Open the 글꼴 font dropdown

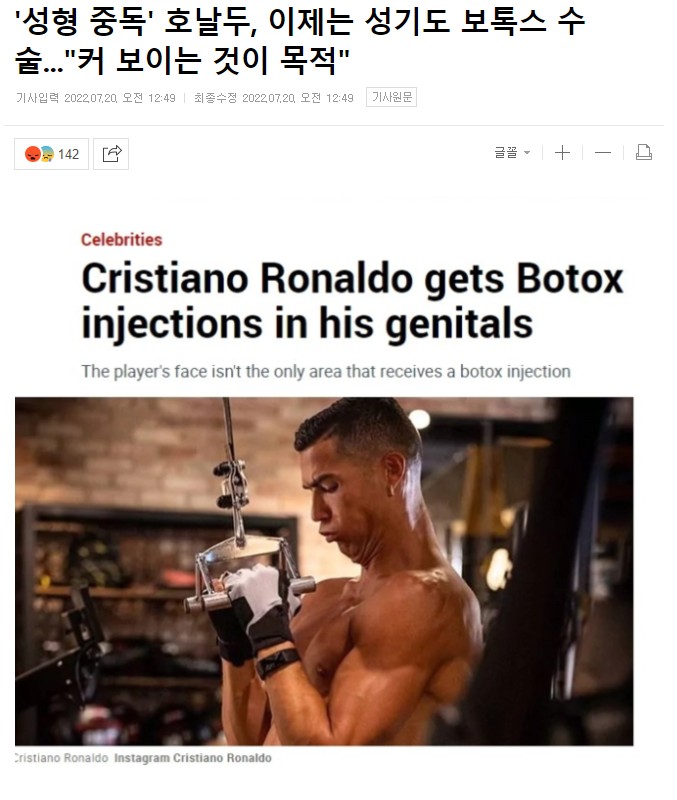(x=512, y=153)
